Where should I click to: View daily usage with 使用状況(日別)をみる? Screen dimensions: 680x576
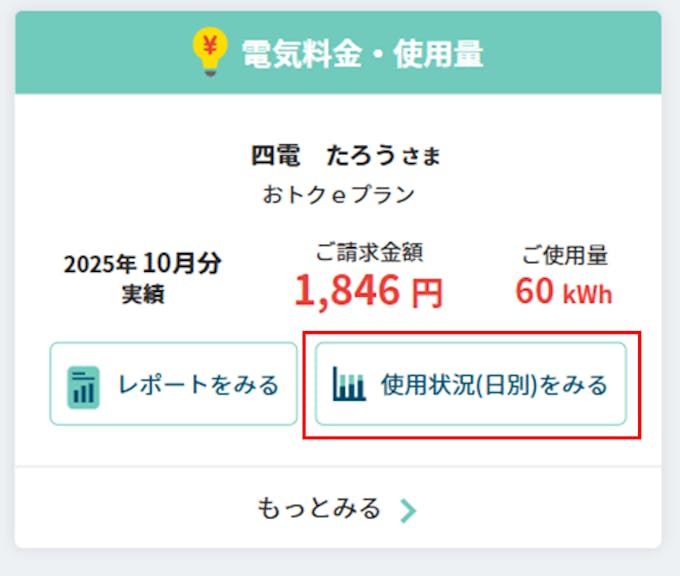pos(471,385)
